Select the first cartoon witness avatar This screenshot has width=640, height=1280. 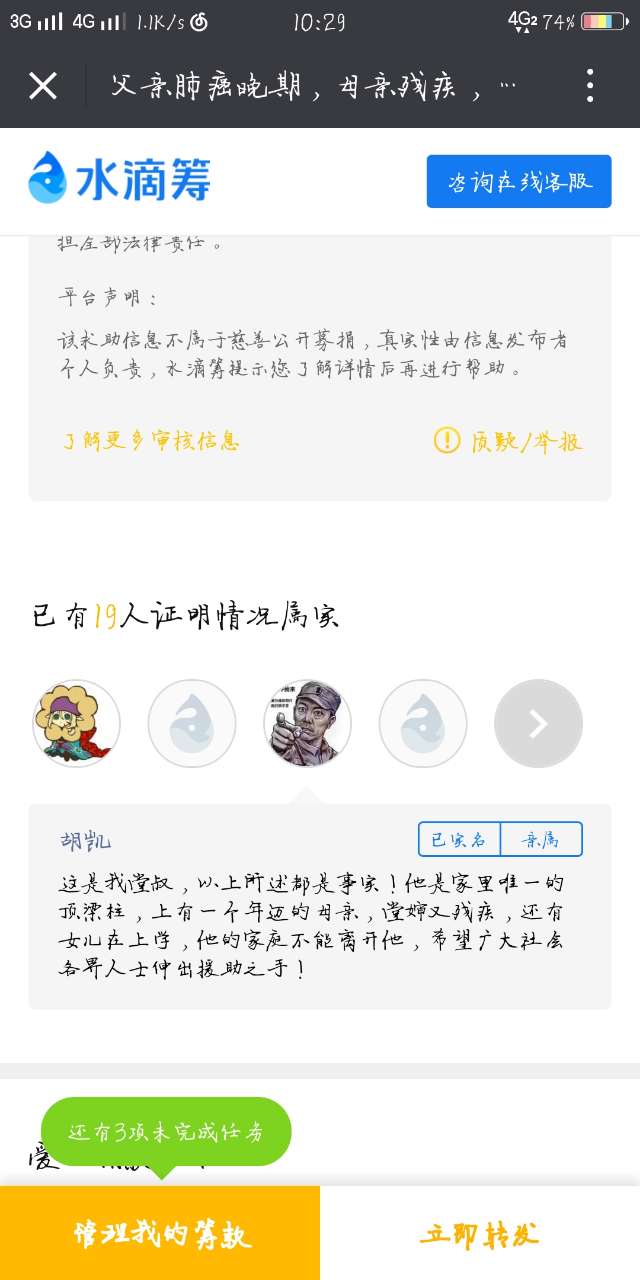pos(76,723)
